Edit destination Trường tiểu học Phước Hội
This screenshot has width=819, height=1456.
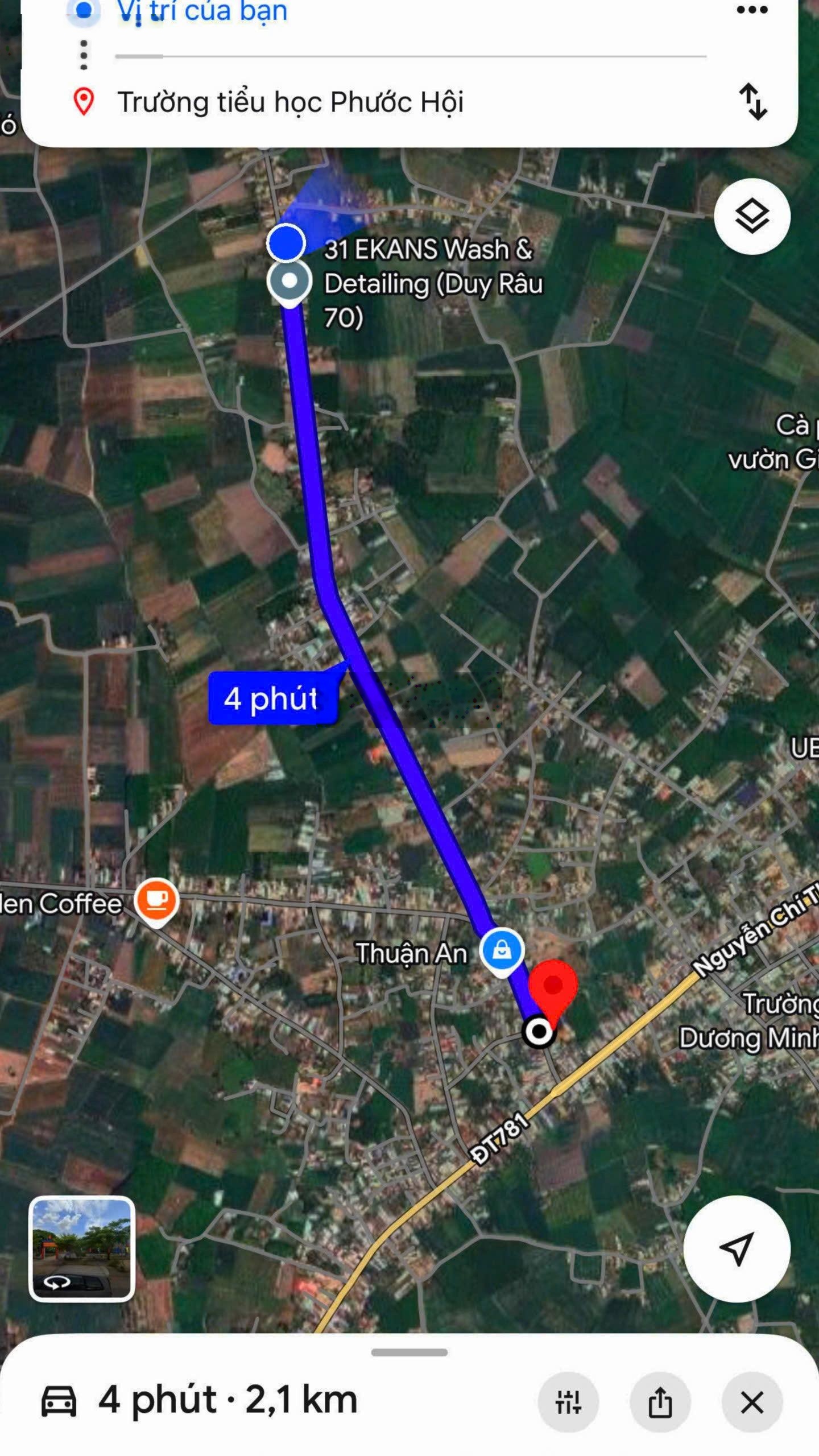290,102
